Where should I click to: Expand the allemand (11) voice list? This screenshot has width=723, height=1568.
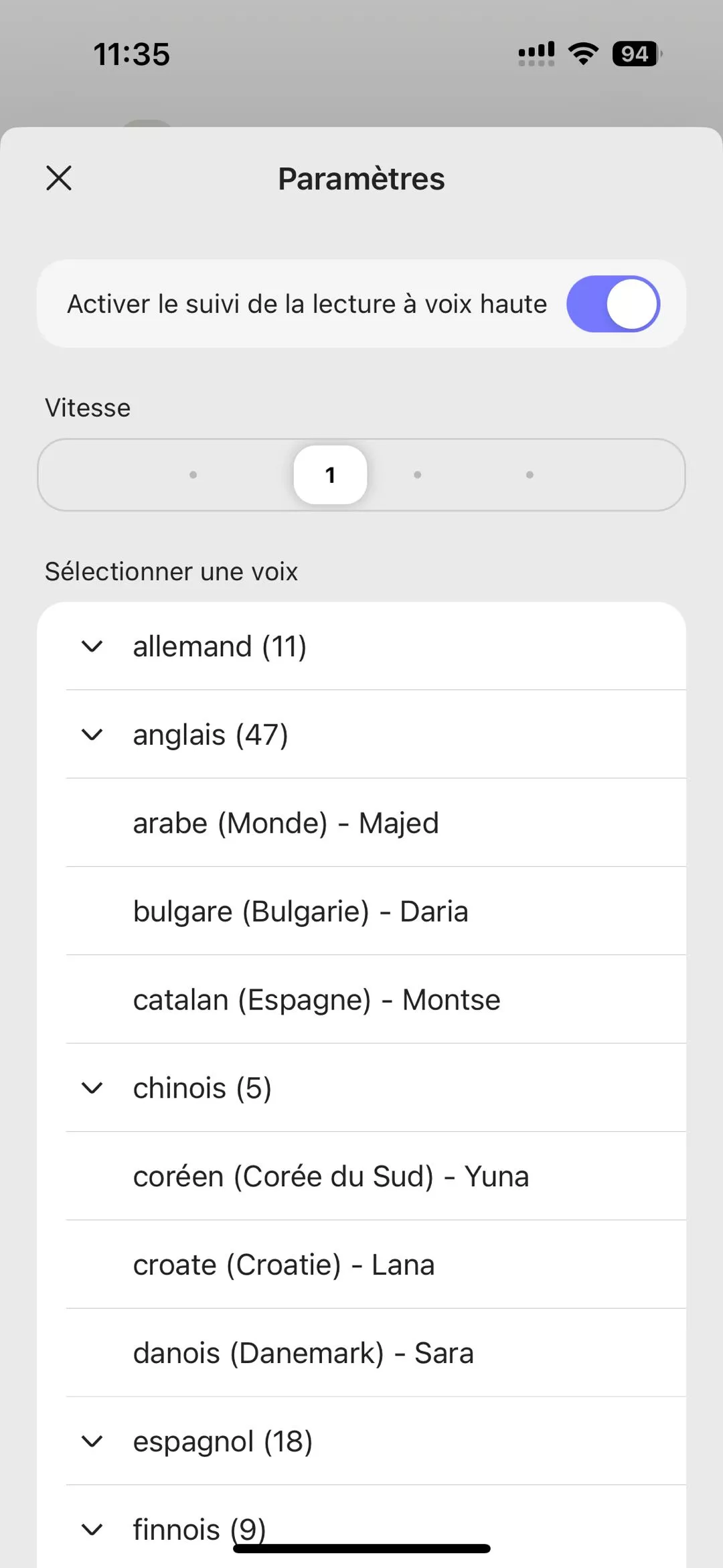[221, 646]
